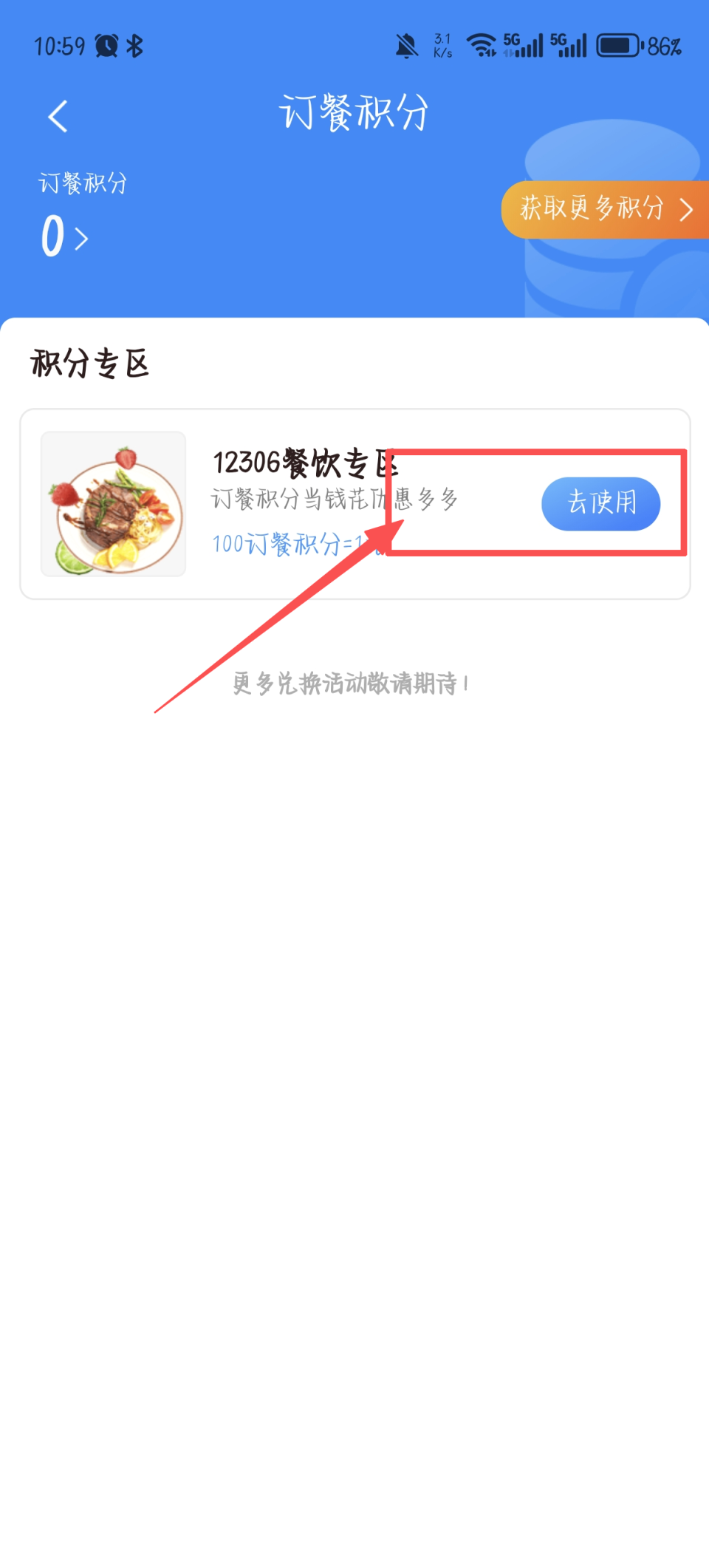Open the 获取更多积分 banner

(x=591, y=210)
